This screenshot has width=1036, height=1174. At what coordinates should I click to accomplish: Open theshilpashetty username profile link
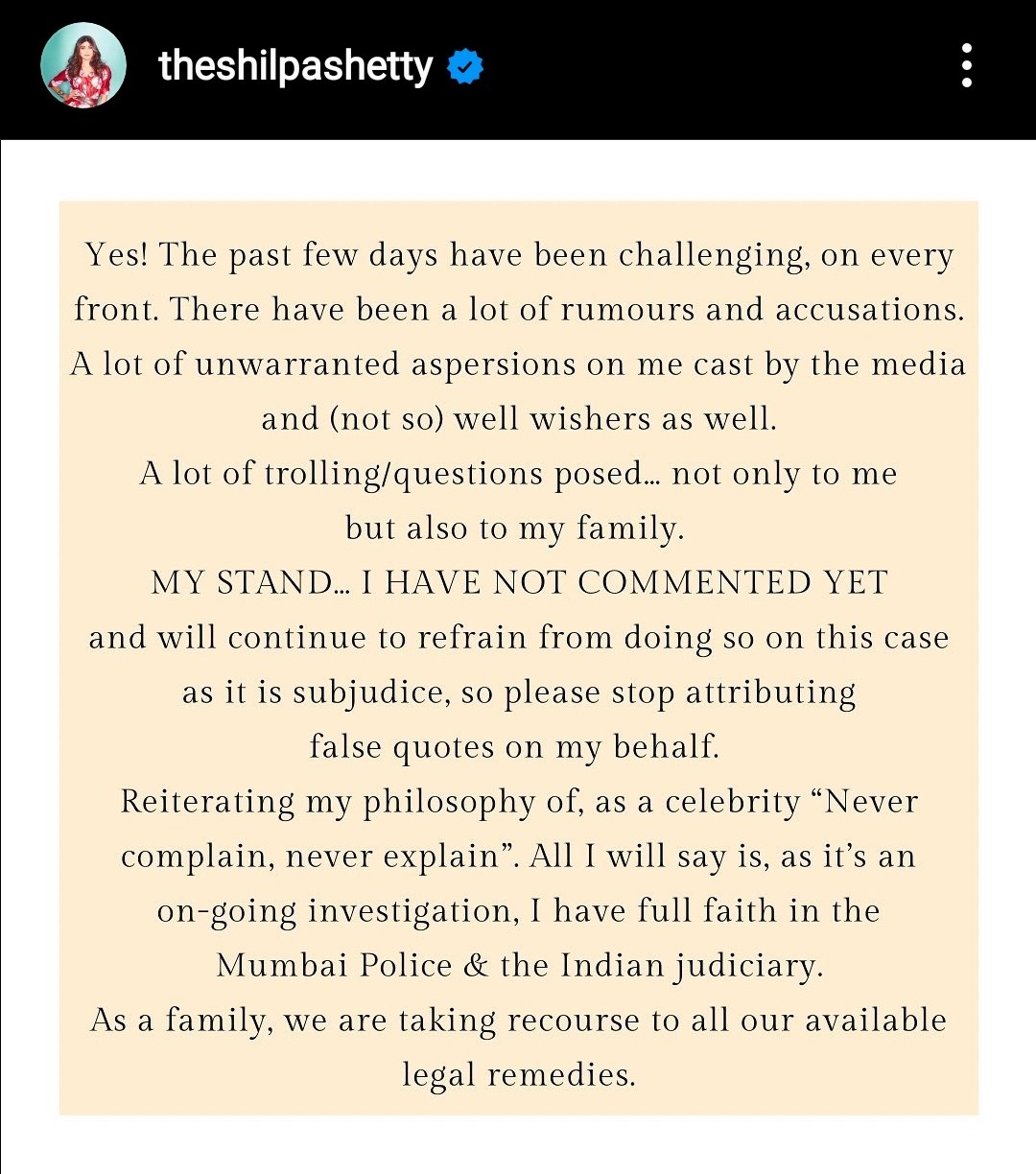pyautogui.click(x=295, y=67)
